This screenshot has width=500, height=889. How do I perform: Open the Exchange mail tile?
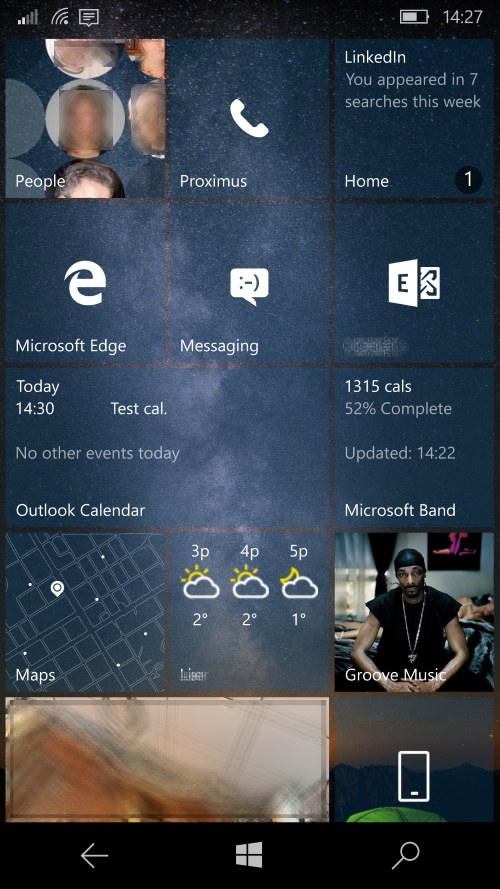click(x=414, y=283)
